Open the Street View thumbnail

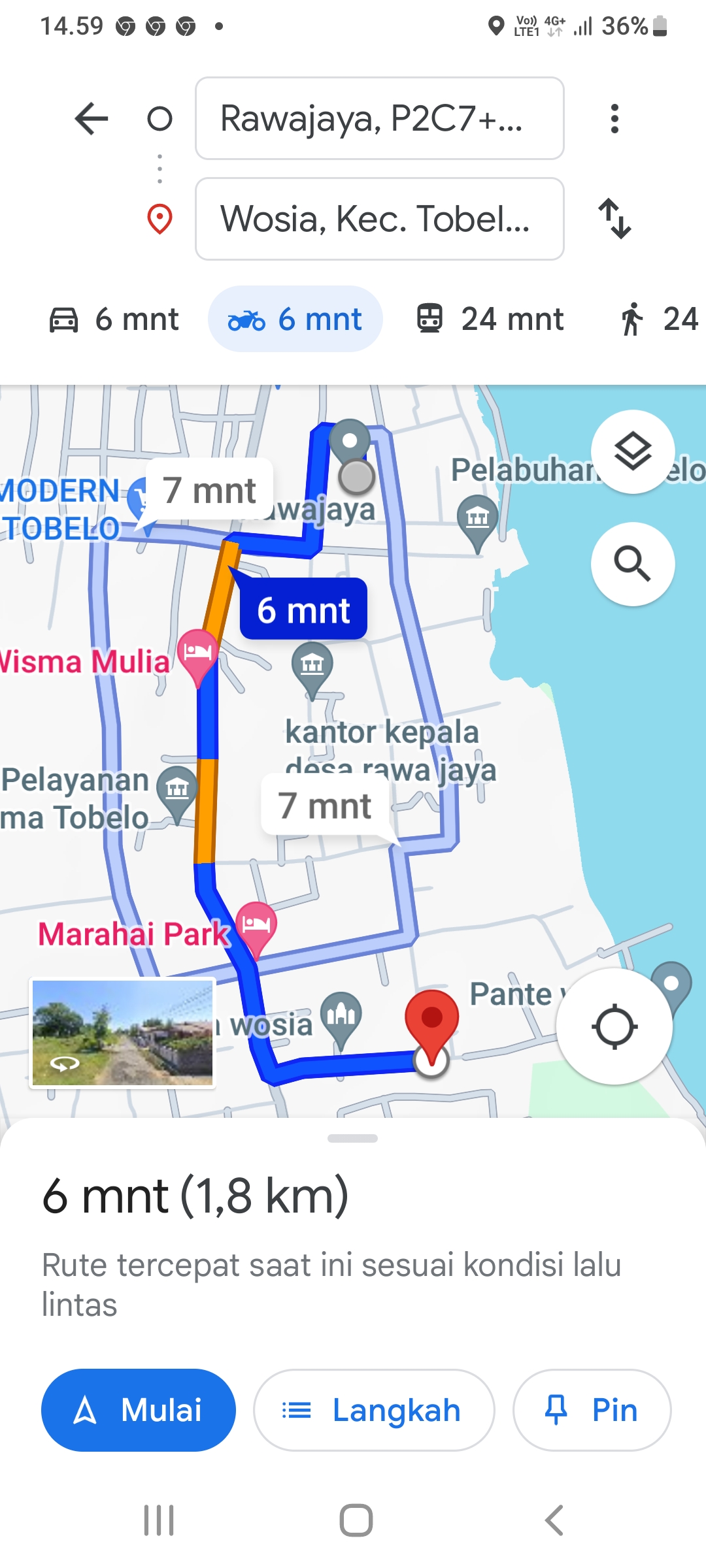coord(123,1032)
